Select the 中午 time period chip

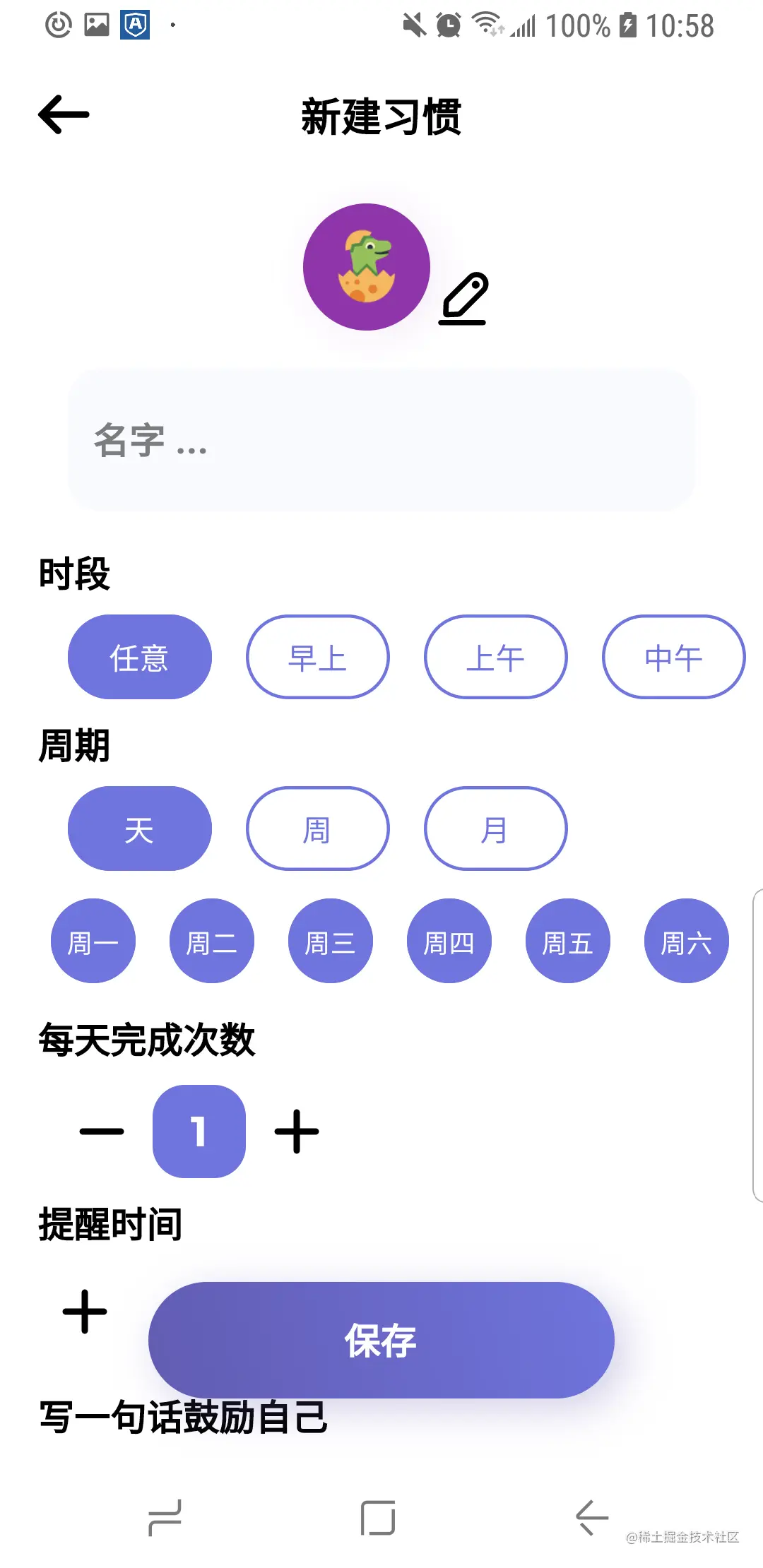point(673,657)
